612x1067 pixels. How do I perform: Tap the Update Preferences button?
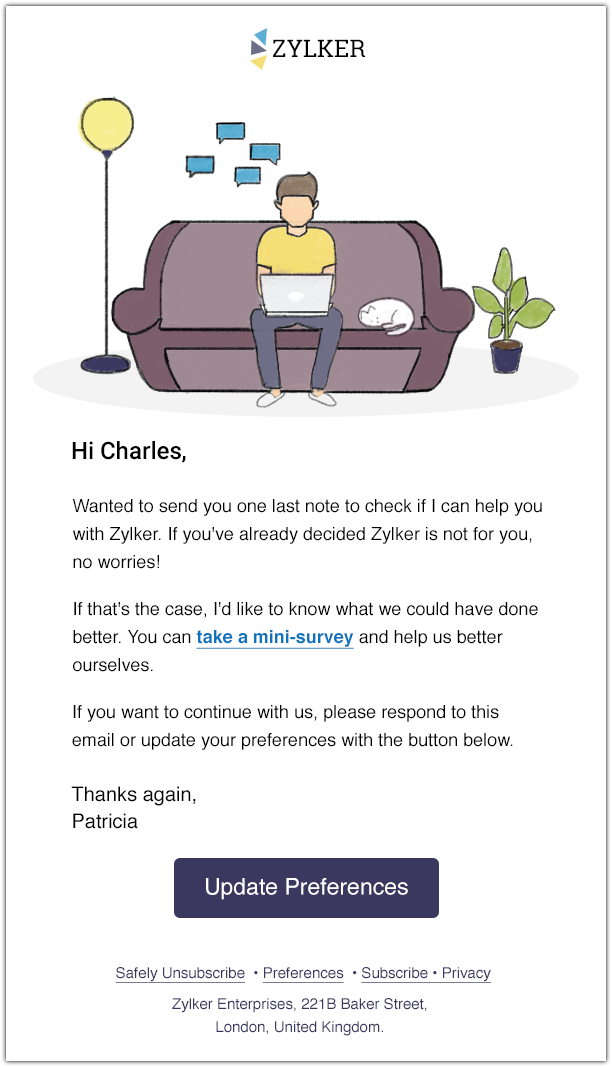coord(306,887)
